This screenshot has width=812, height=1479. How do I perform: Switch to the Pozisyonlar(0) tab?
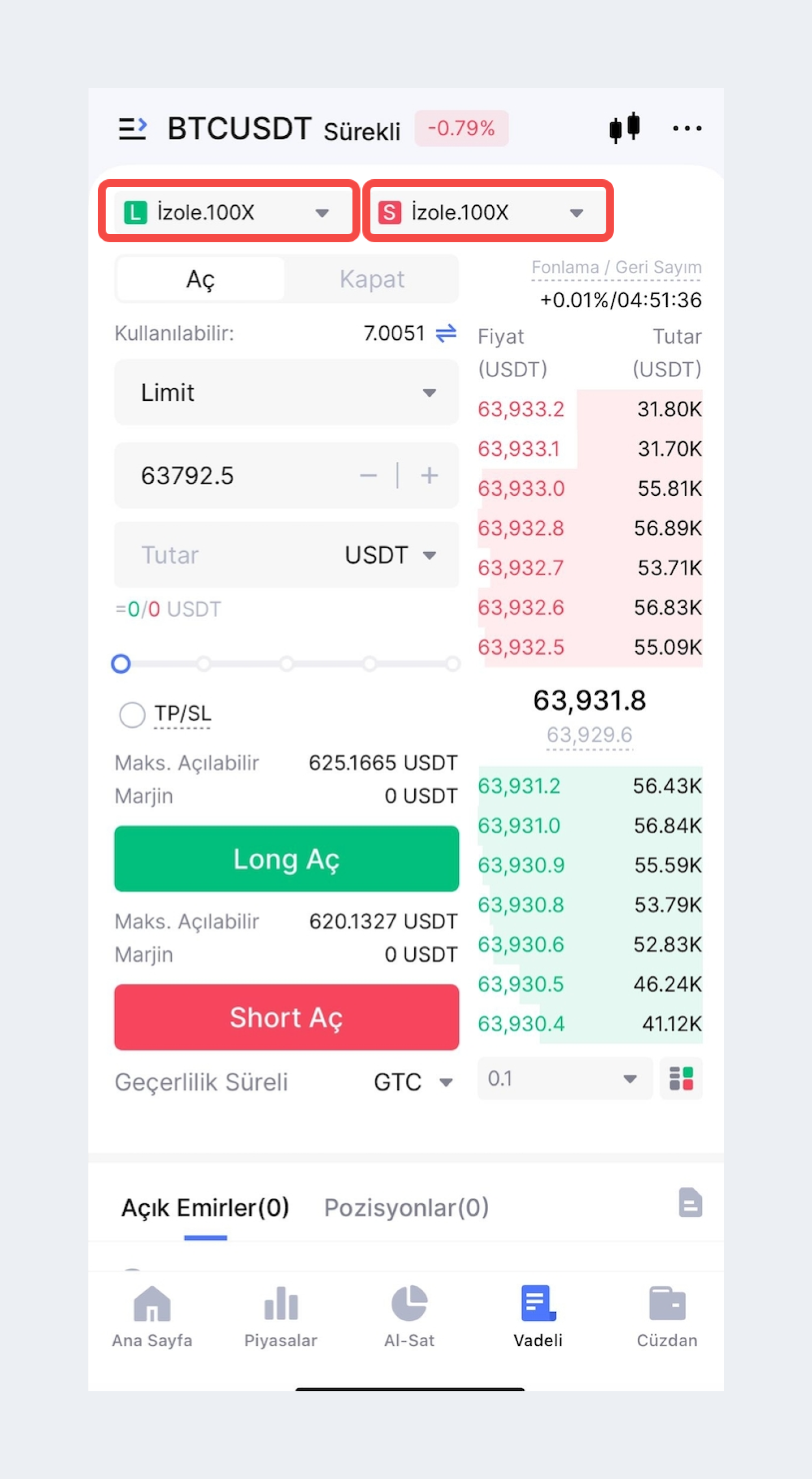click(x=406, y=1207)
